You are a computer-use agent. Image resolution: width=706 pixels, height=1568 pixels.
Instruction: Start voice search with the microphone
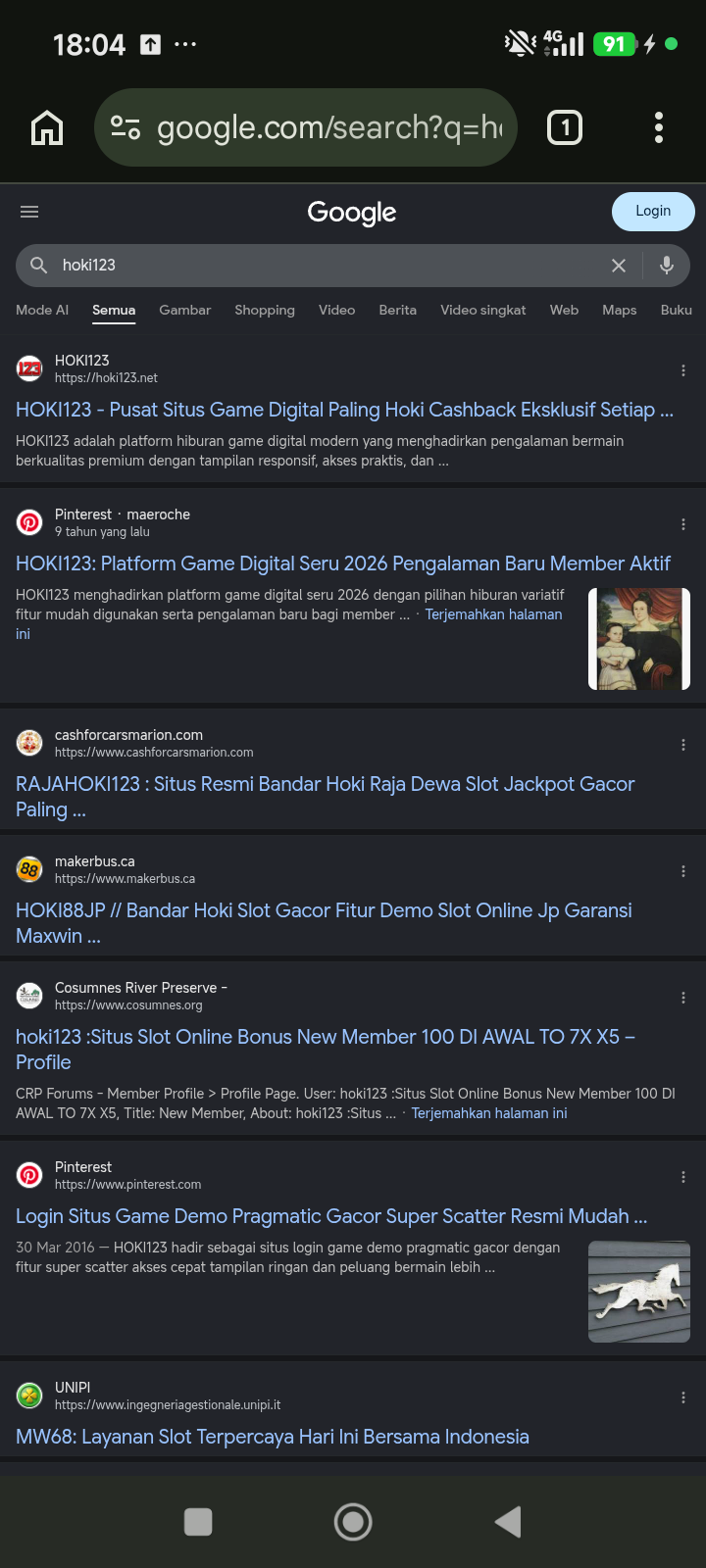click(x=667, y=266)
